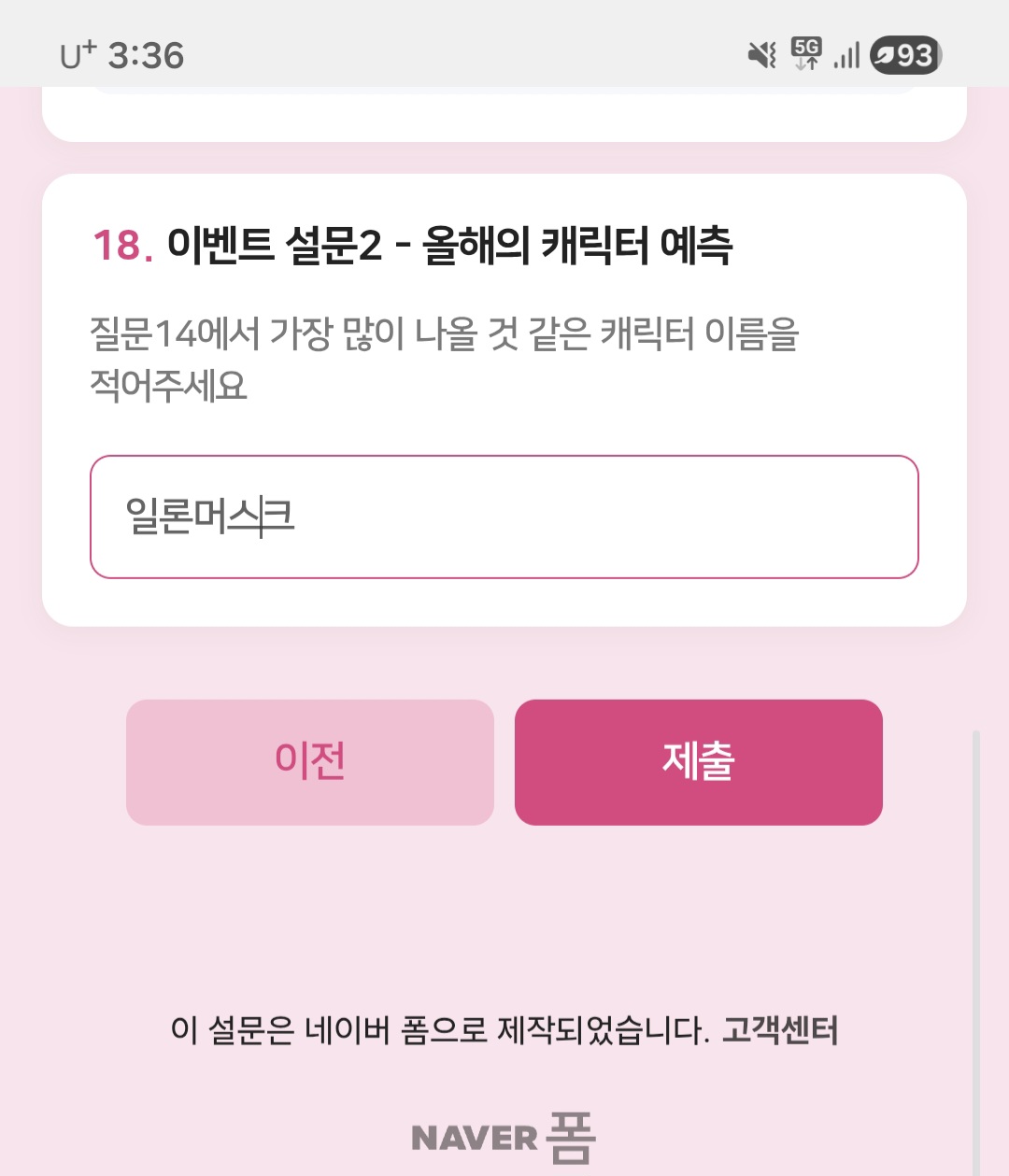
Task: Open the 고객센터 link
Action: tap(780, 1030)
